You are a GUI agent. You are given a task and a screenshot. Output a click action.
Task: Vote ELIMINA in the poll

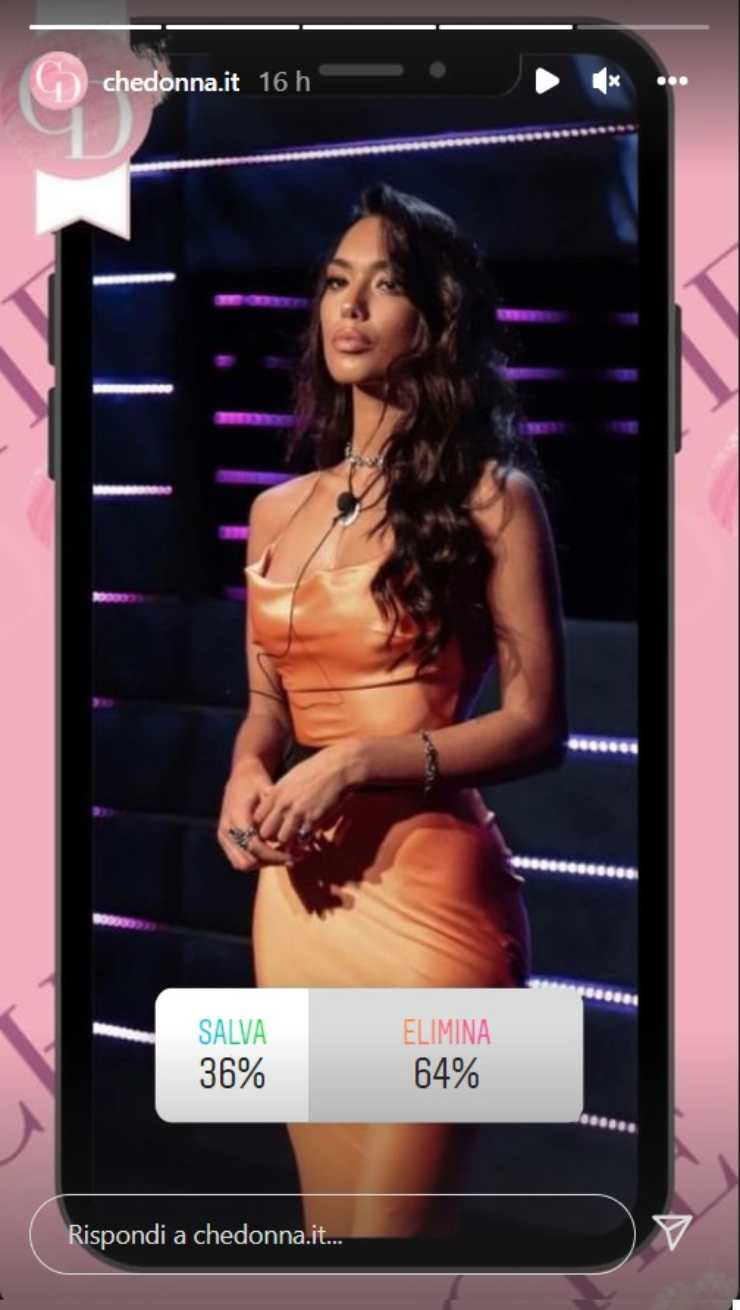[x=446, y=1055]
